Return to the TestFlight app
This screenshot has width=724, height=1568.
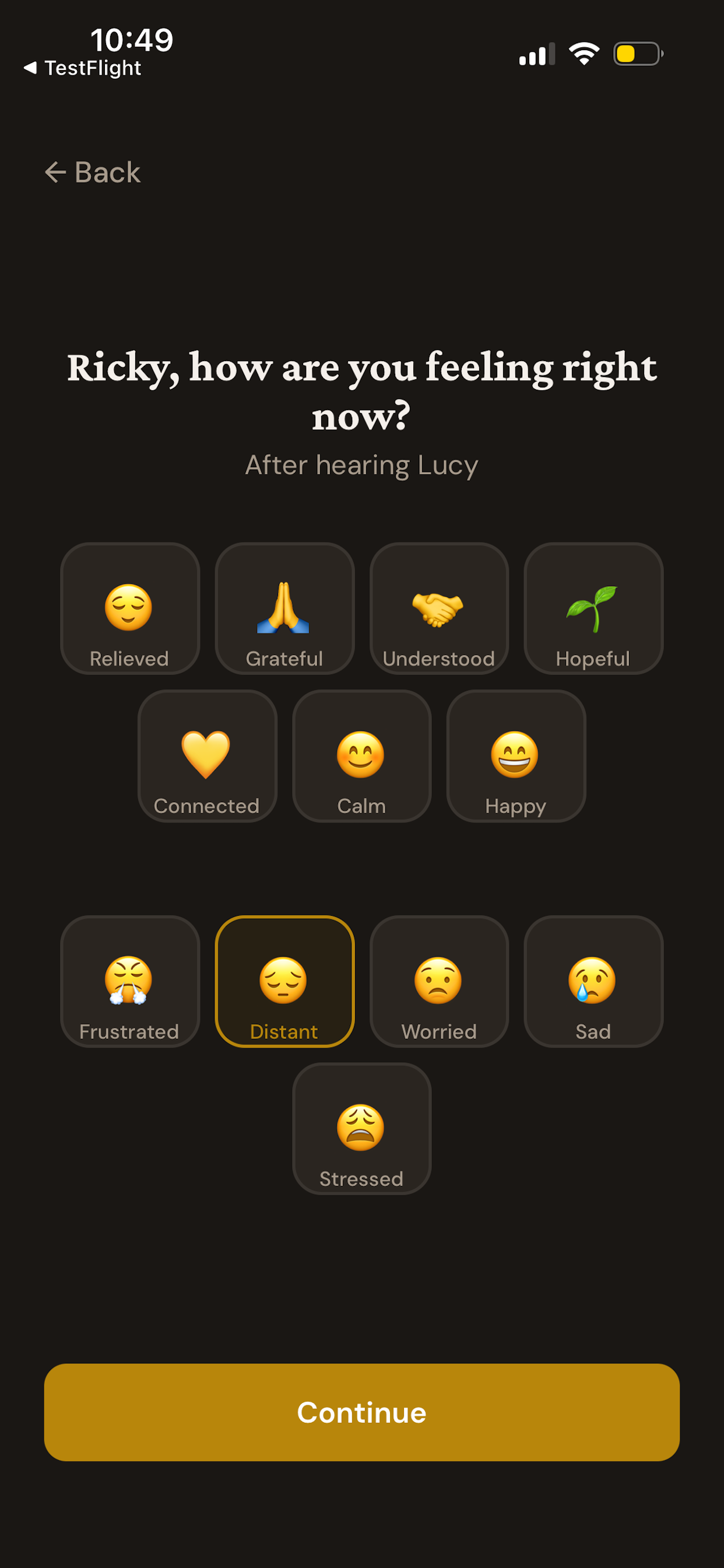pyautogui.click(x=82, y=68)
